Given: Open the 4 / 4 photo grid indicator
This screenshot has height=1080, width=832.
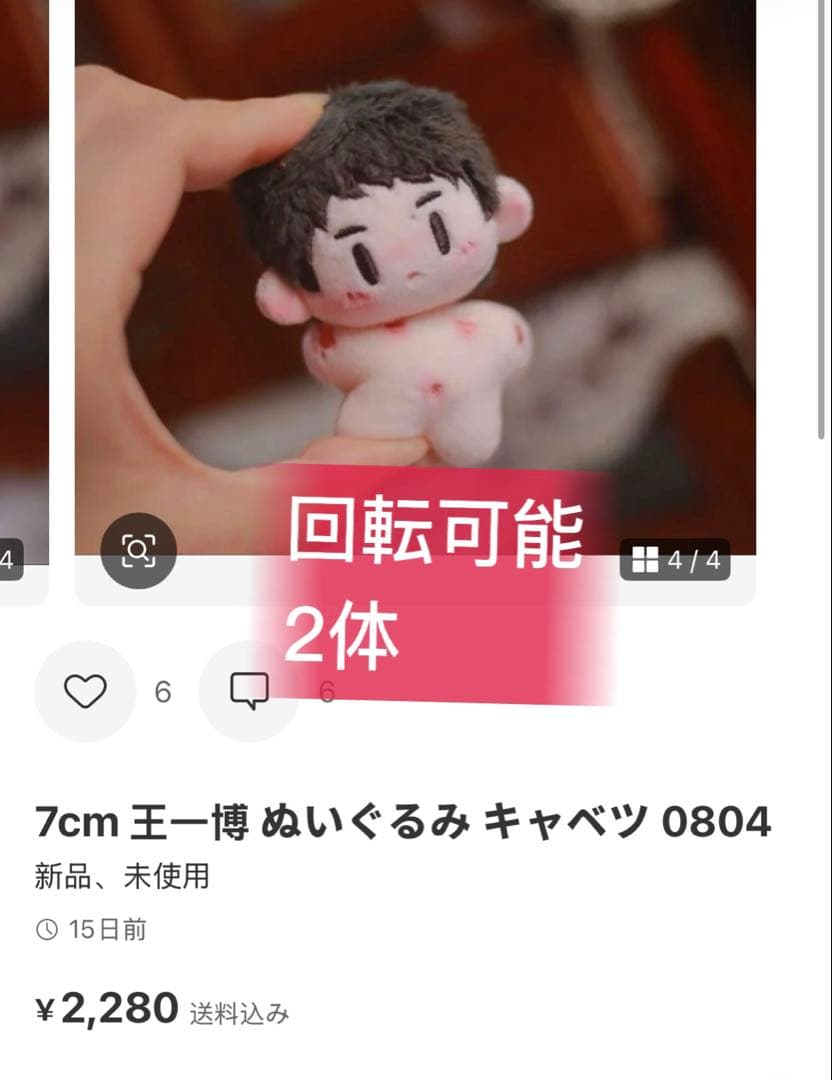Looking at the screenshot, I should click(x=676, y=560).
